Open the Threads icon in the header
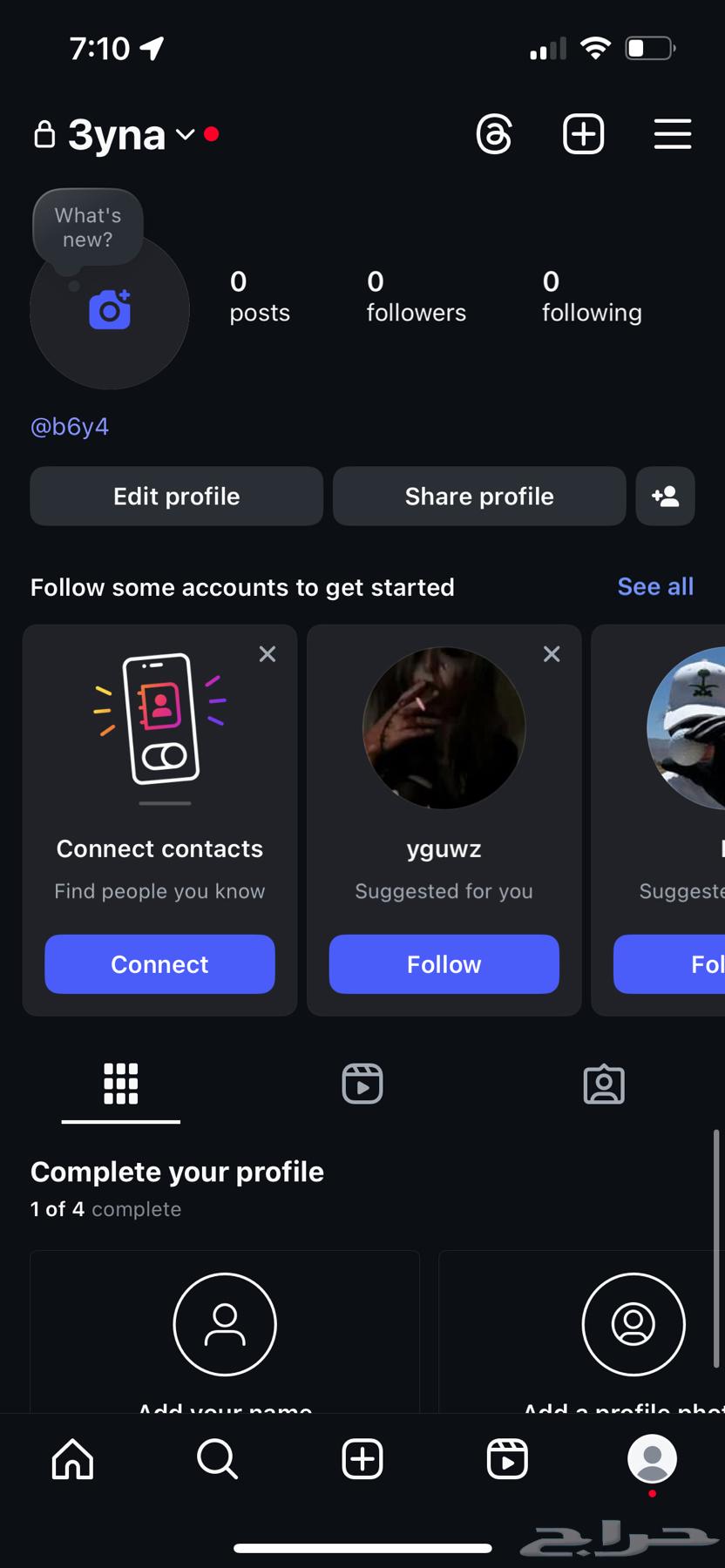 [494, 135]
